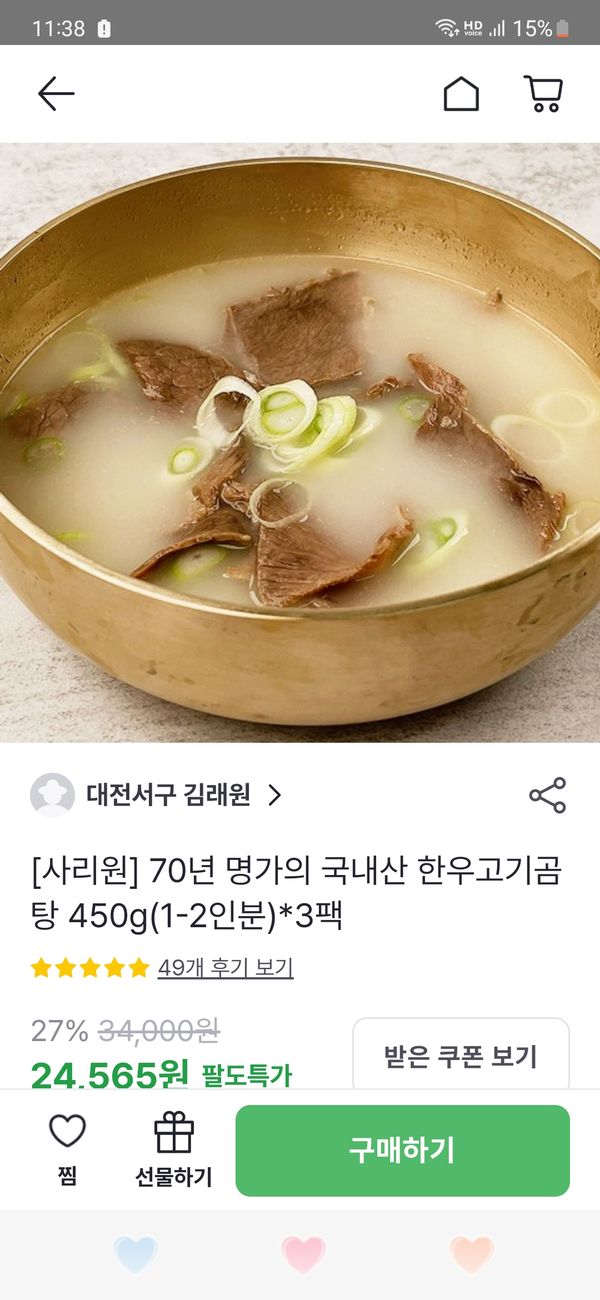Open seller 대전서구 김래원's page

[x=168, y=795]
